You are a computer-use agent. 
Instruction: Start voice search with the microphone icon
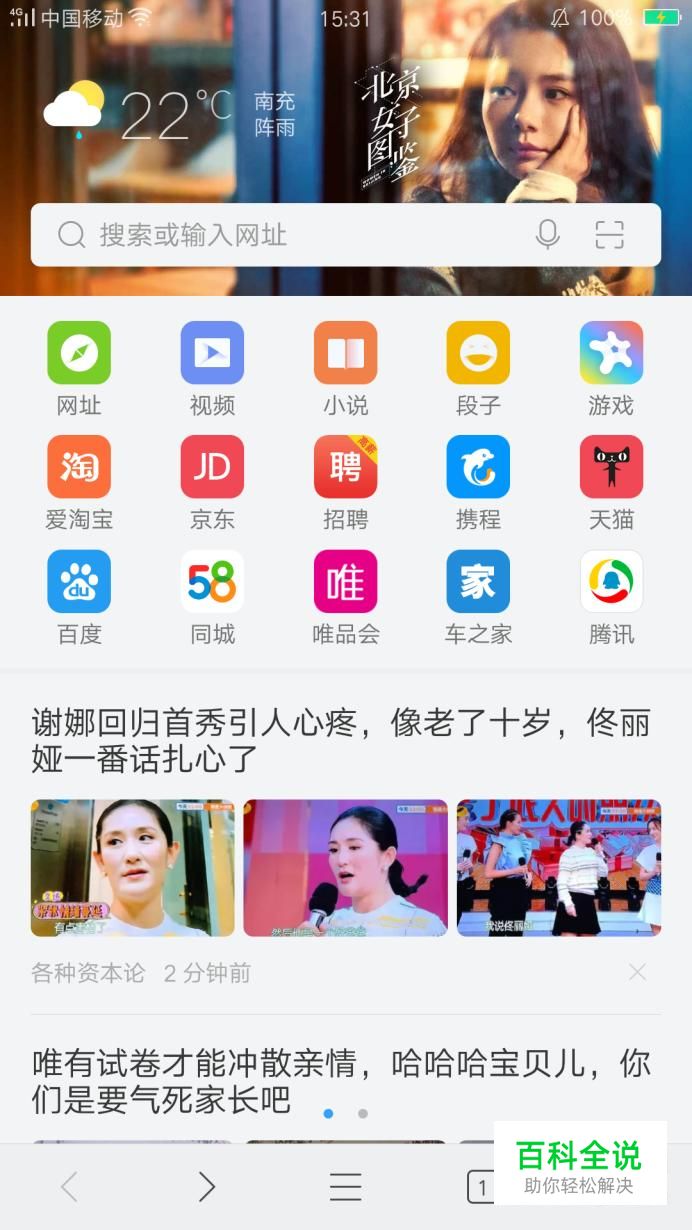[547, 235]
